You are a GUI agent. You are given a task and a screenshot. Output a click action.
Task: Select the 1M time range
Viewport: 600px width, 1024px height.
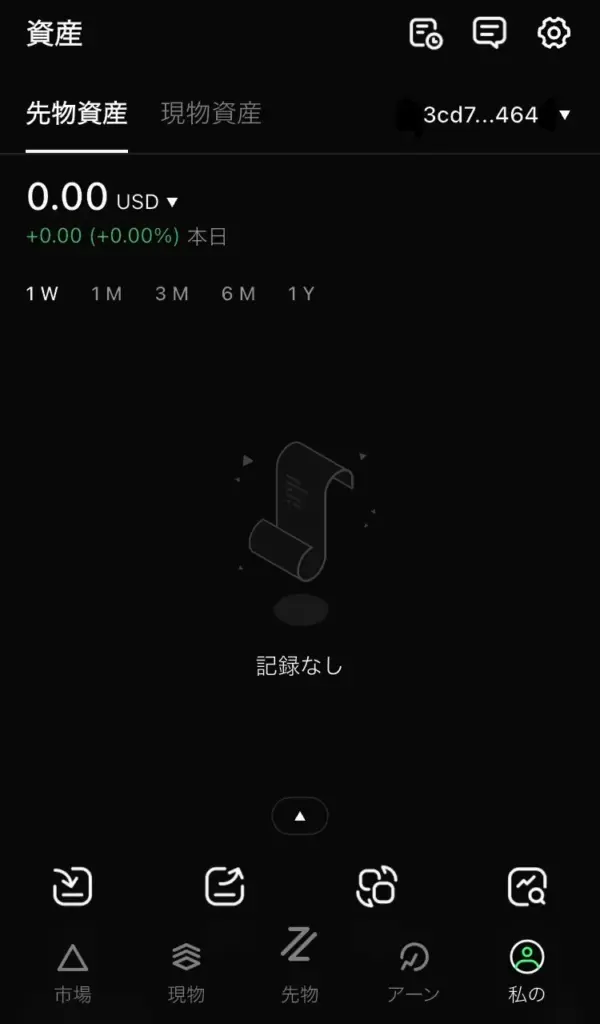tap(107, 294)
